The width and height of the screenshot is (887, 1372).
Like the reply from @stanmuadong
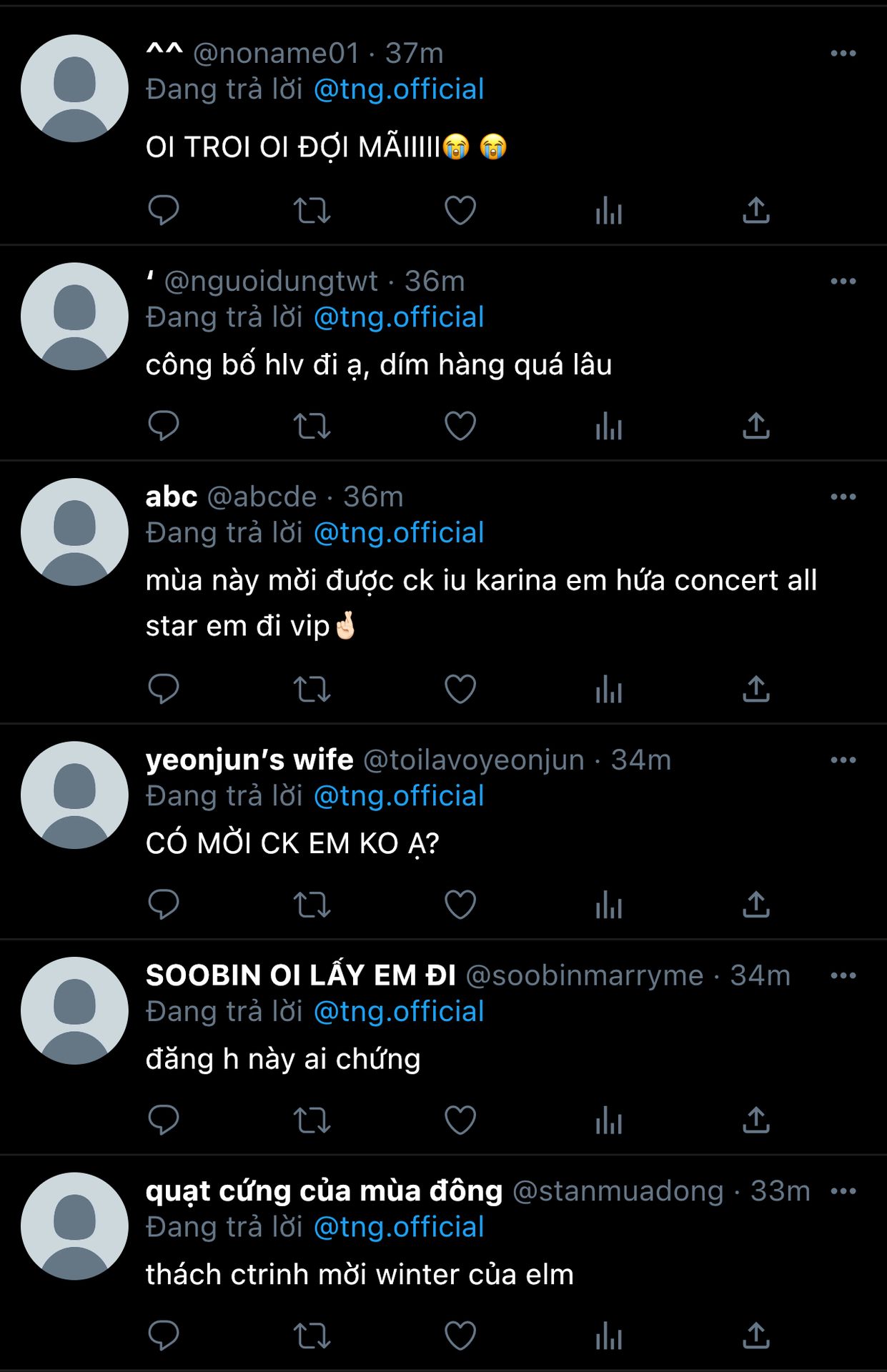[460, 1336]
